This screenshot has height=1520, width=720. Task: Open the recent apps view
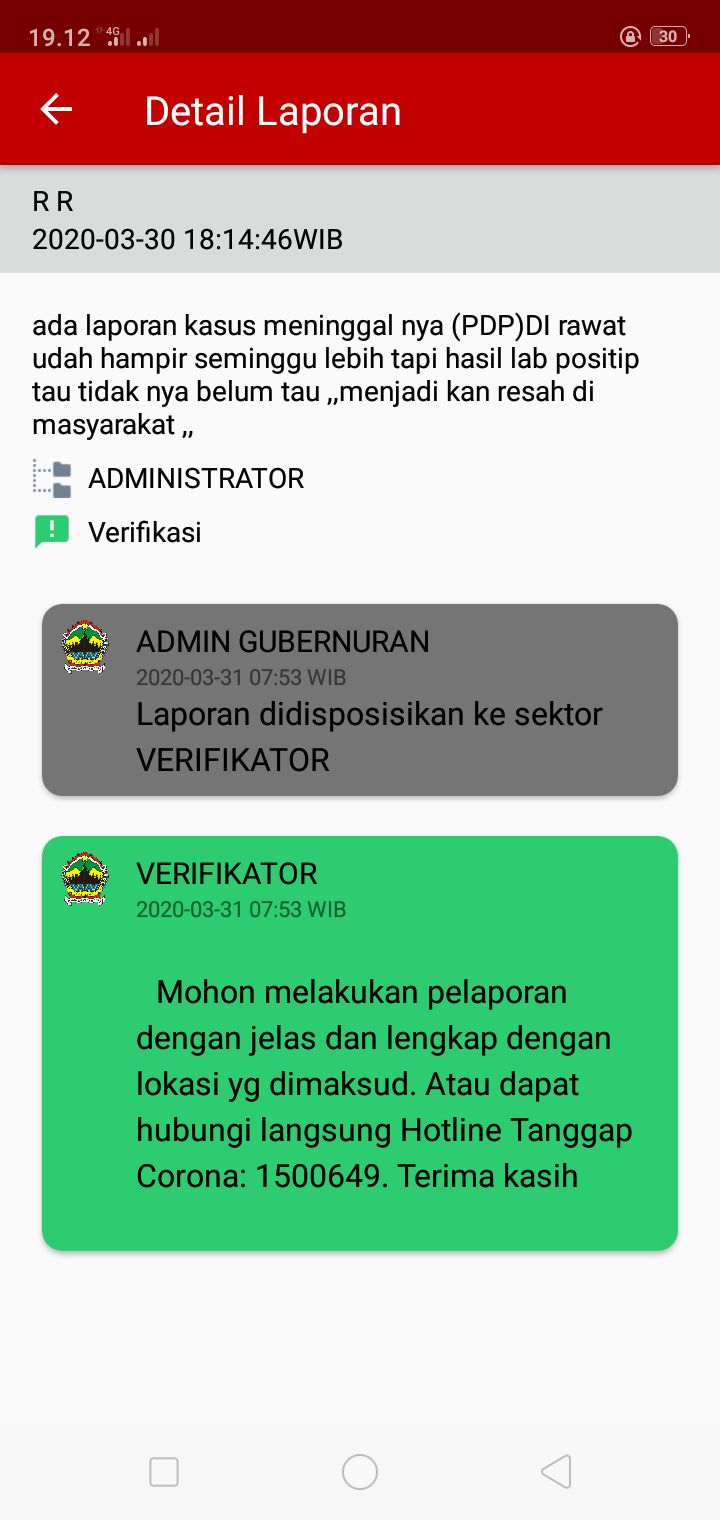pyautogui.click(x=164, y=1471)
